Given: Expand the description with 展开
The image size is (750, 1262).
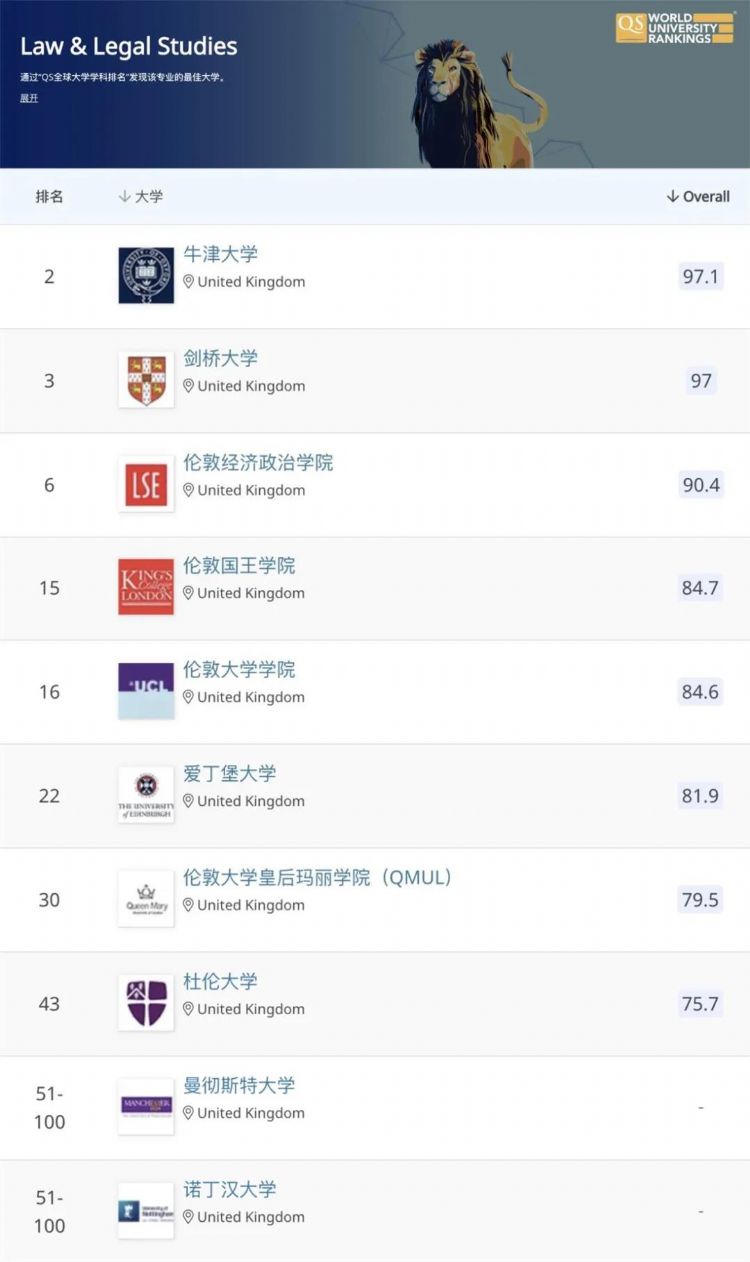Looking at the screenshot, I should (29, 98).
